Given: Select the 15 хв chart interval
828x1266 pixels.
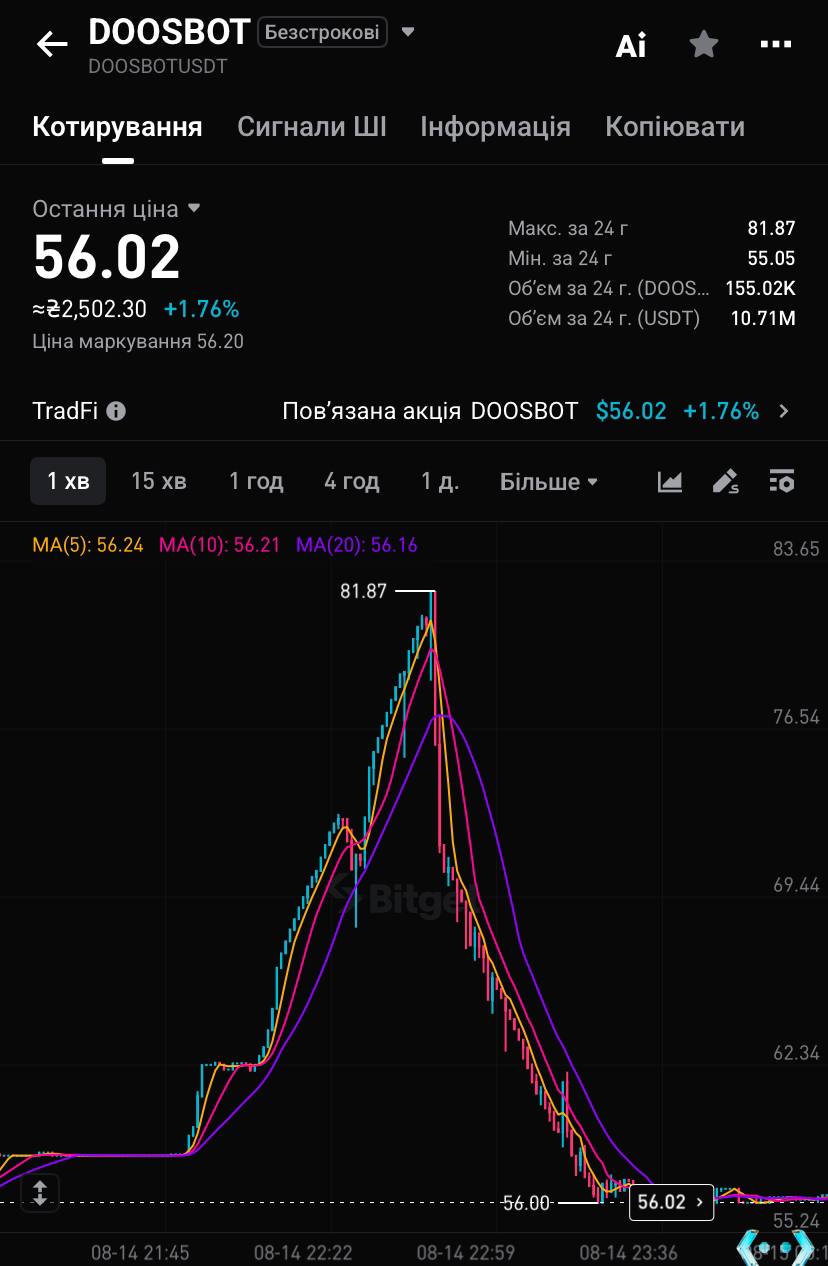Looking at the screenshot, I should pos(158,482).
